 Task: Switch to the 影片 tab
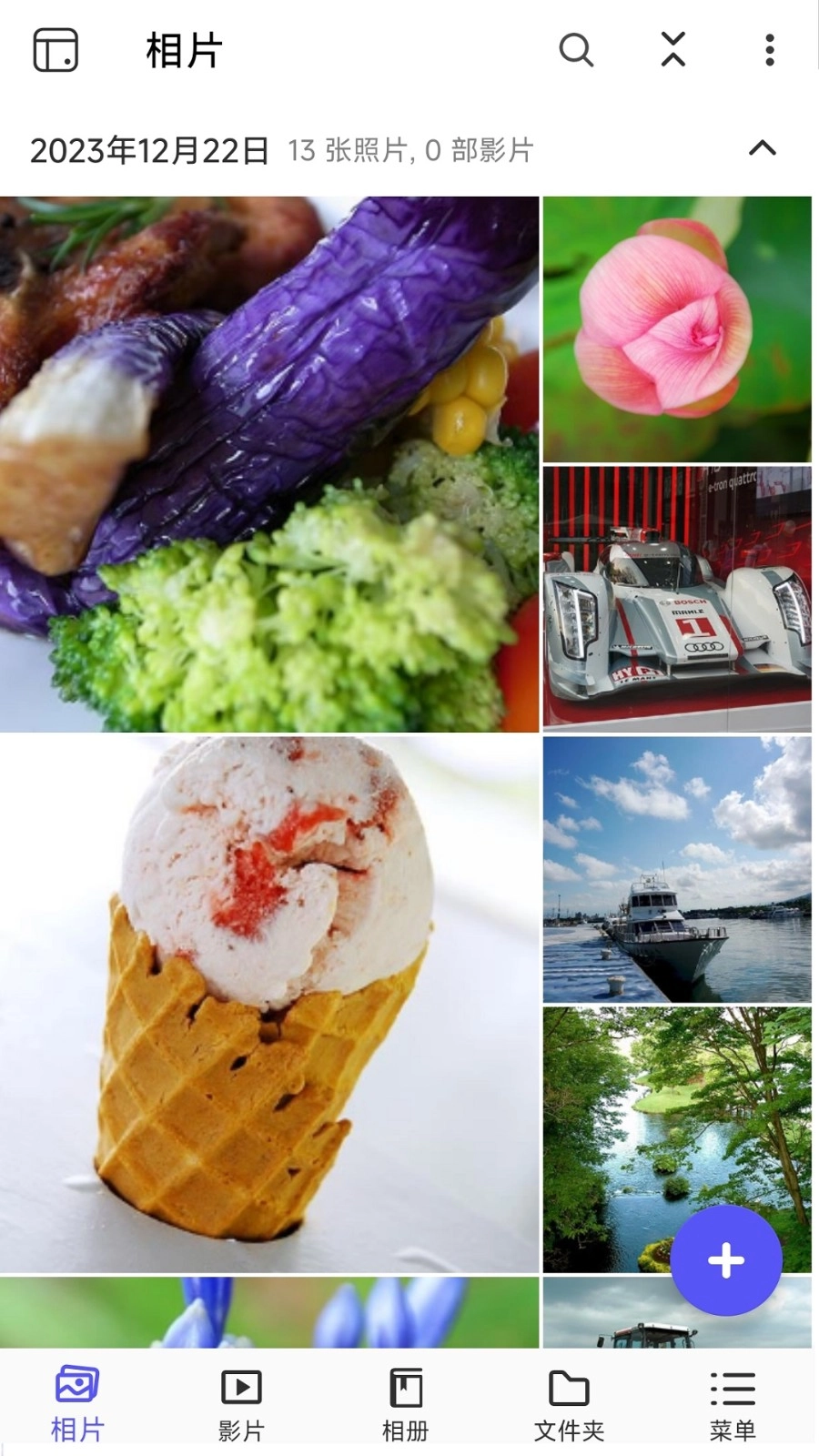241,1405
